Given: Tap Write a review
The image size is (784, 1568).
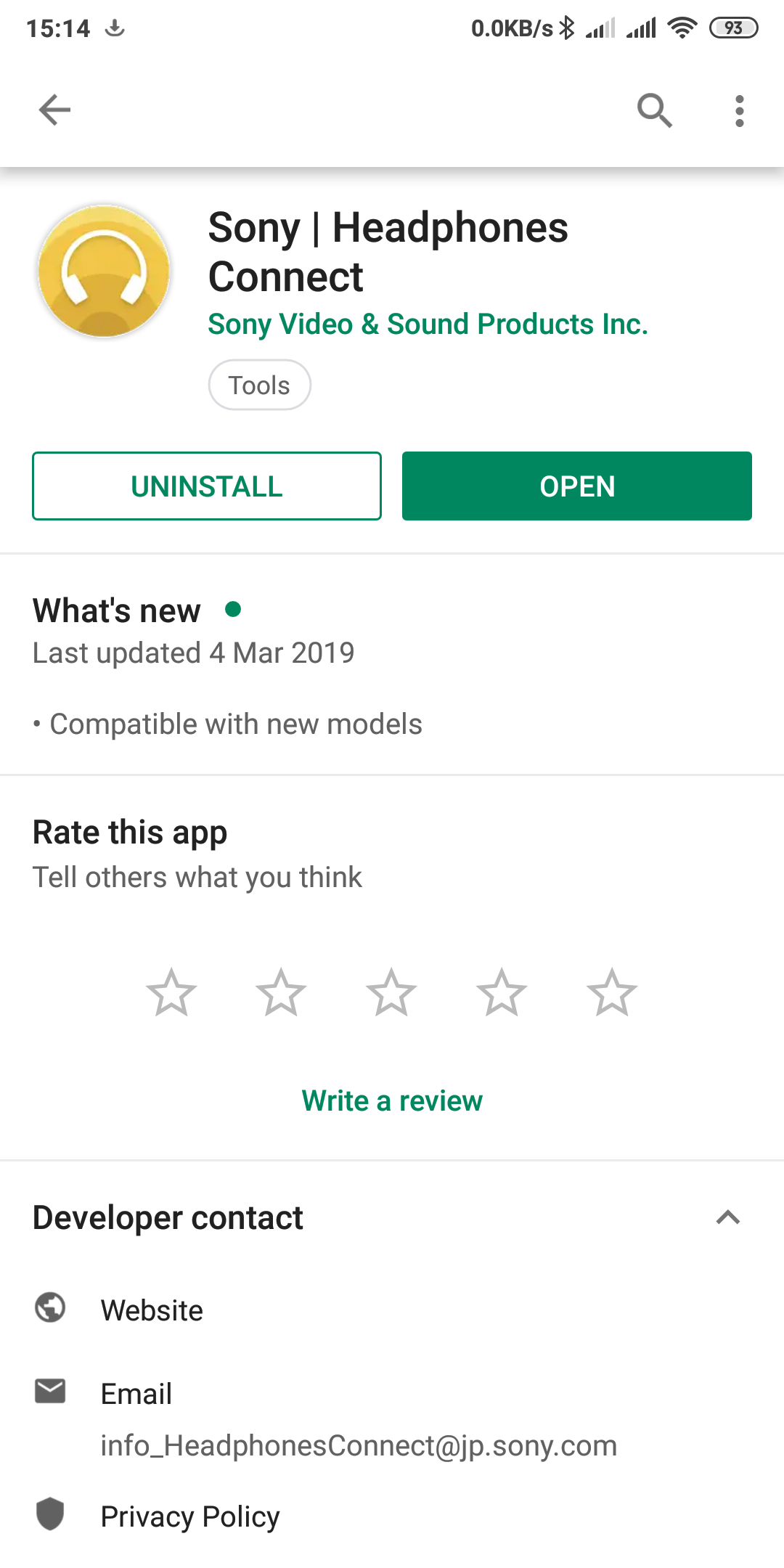Looking at the screenshot, I should coord(392,1101).
